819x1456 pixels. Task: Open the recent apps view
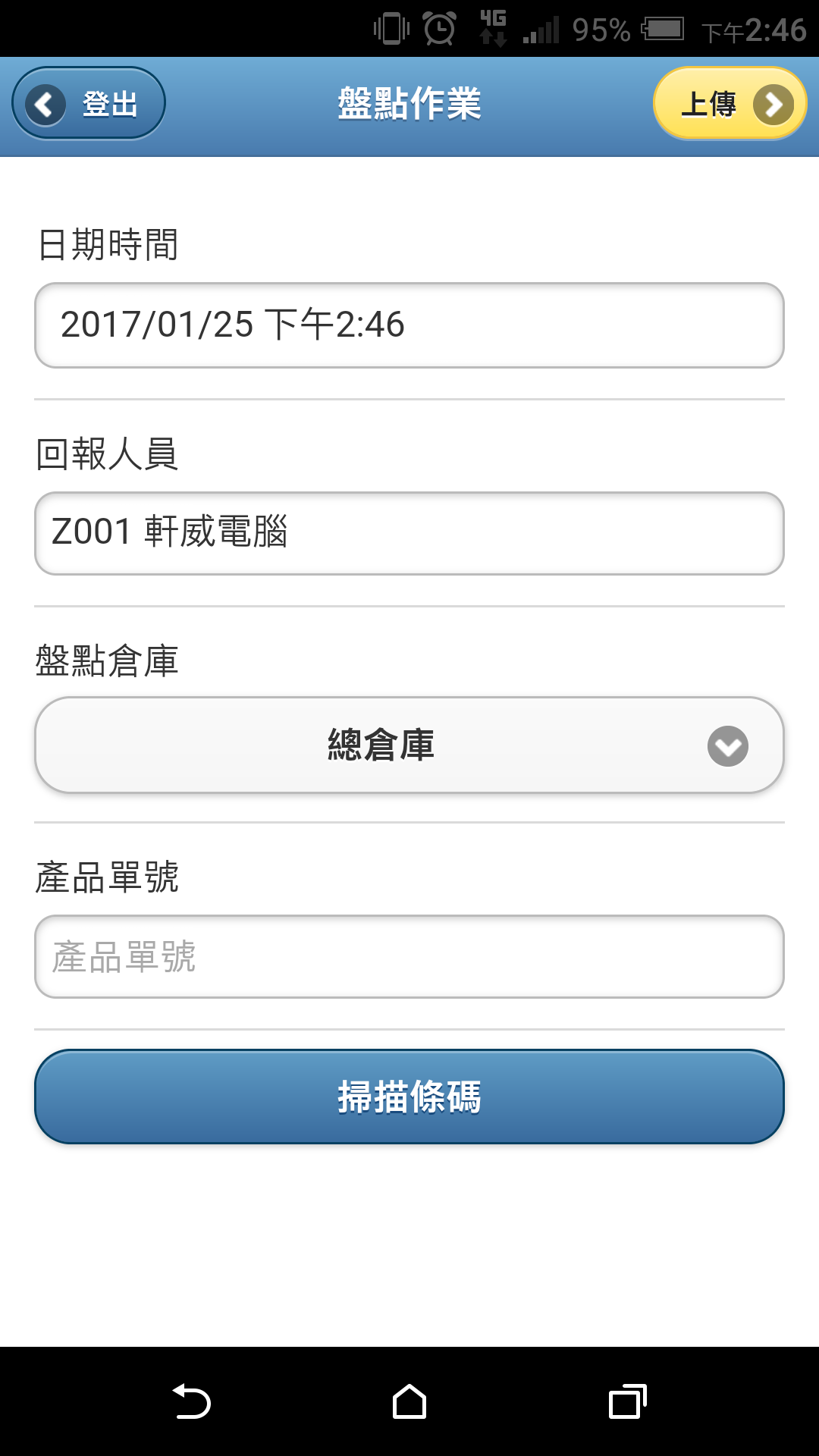click(x=628, y=1401)
